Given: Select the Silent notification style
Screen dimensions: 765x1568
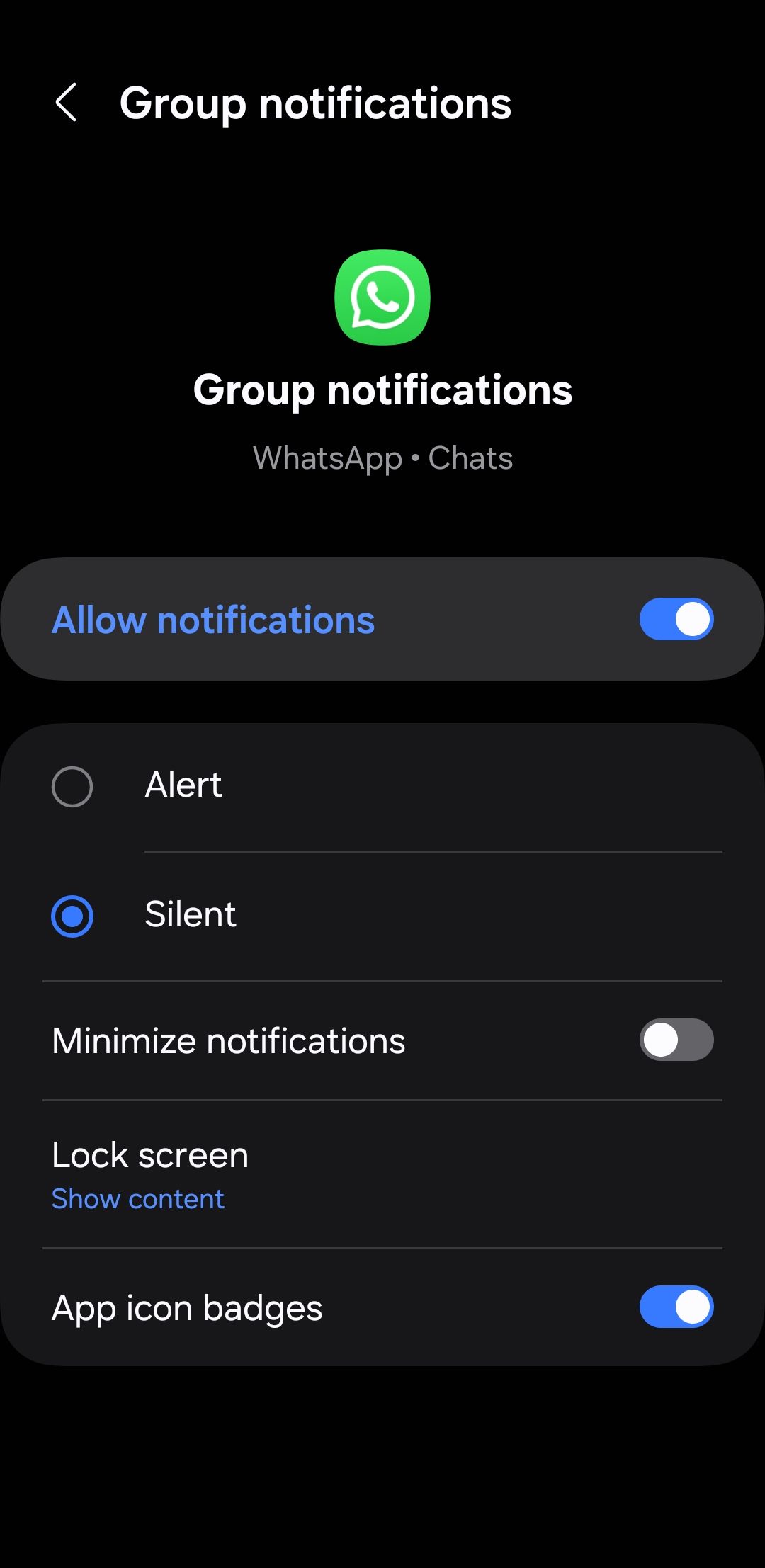Looking at the screenshot, I should click(x=72, y=914).
